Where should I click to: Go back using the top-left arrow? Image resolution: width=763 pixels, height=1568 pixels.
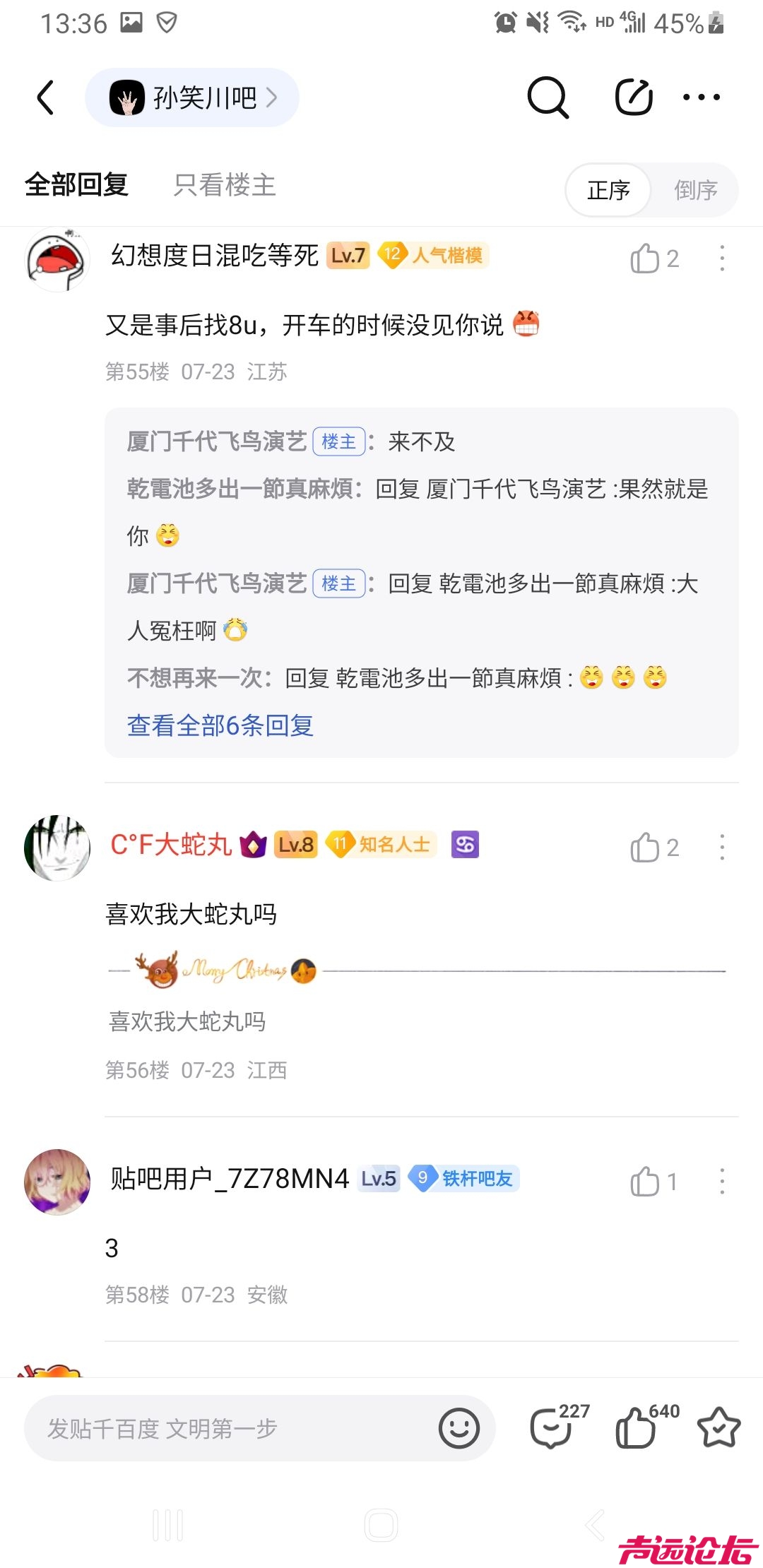tap(46, 97)
